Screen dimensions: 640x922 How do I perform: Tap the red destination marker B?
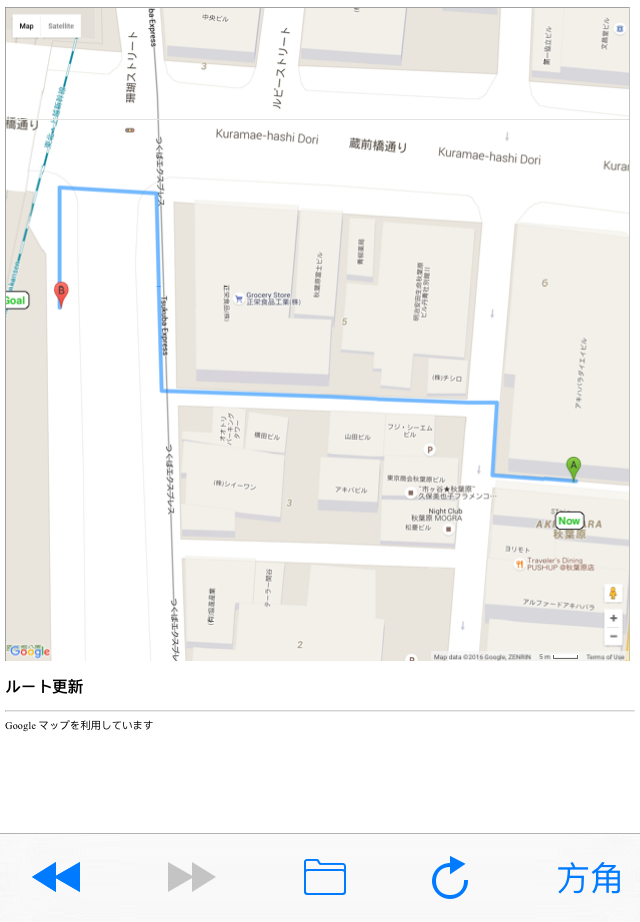[x=61, y=294]
